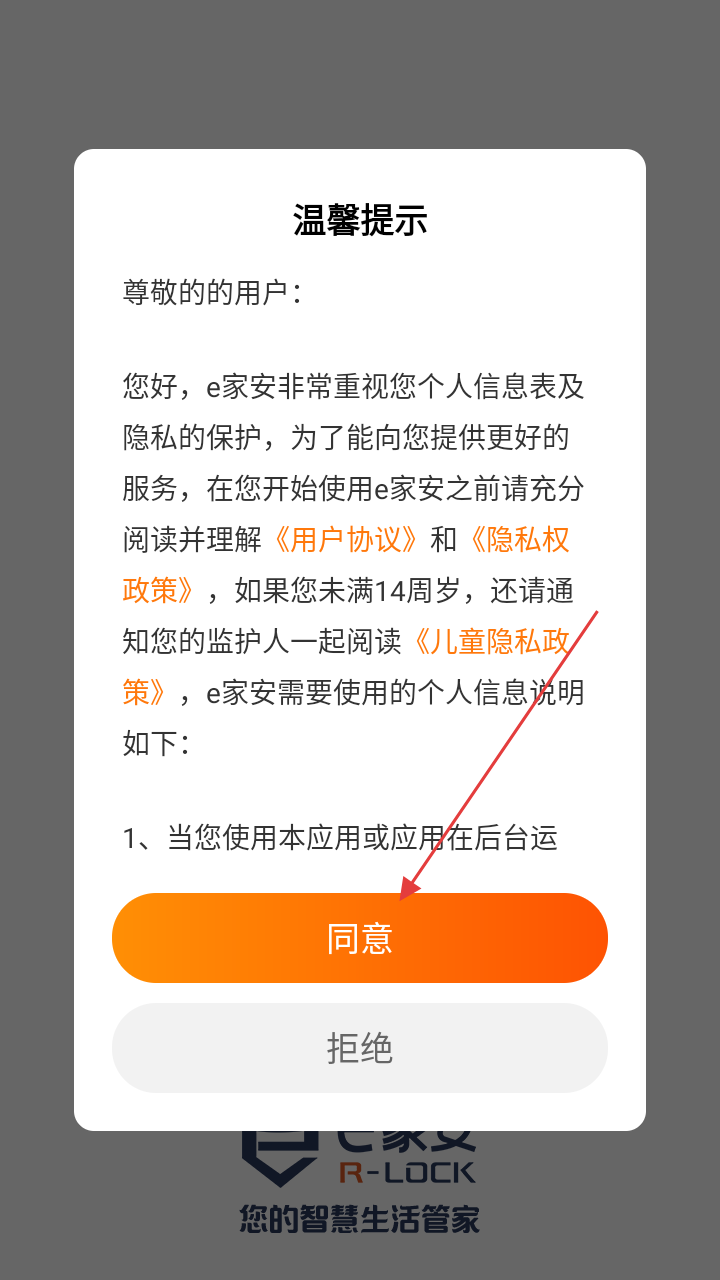Image resolution: width=720 pixels, height=1280 pixels.
Task: Read the 《隐私权政策》 link
Action: pos(518,541)
